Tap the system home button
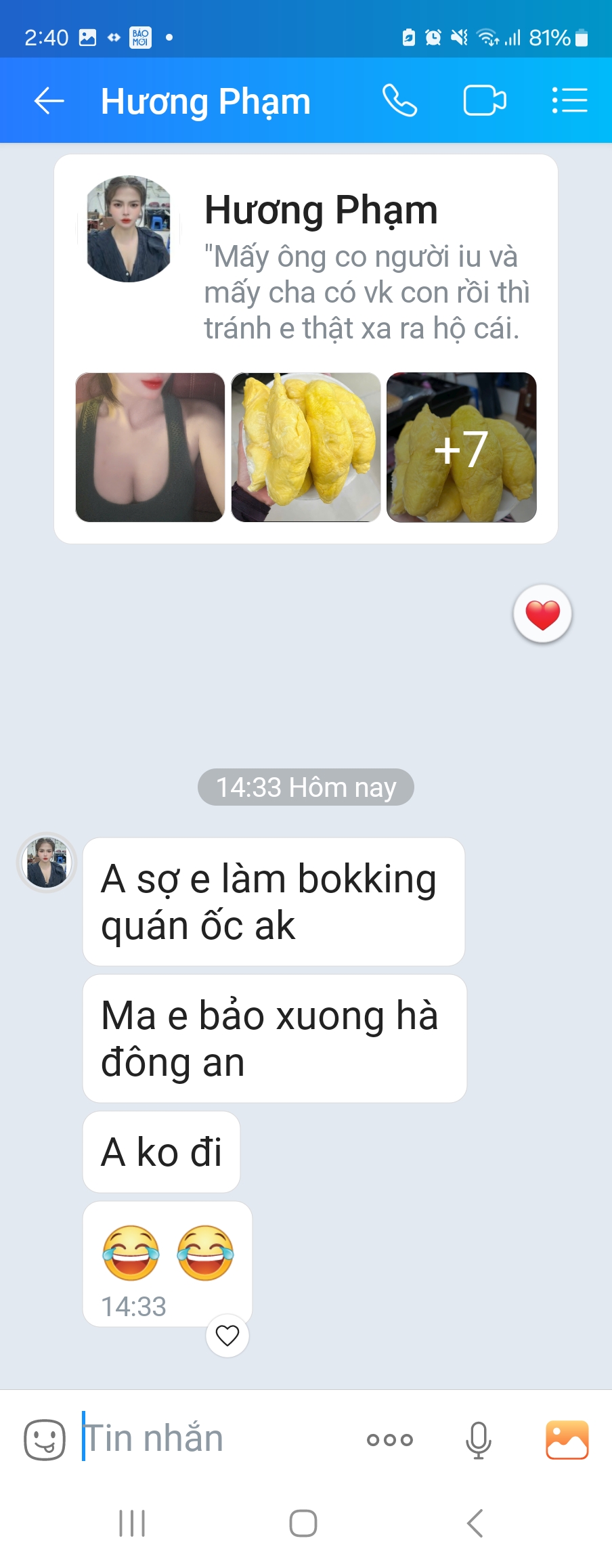 303,1524
